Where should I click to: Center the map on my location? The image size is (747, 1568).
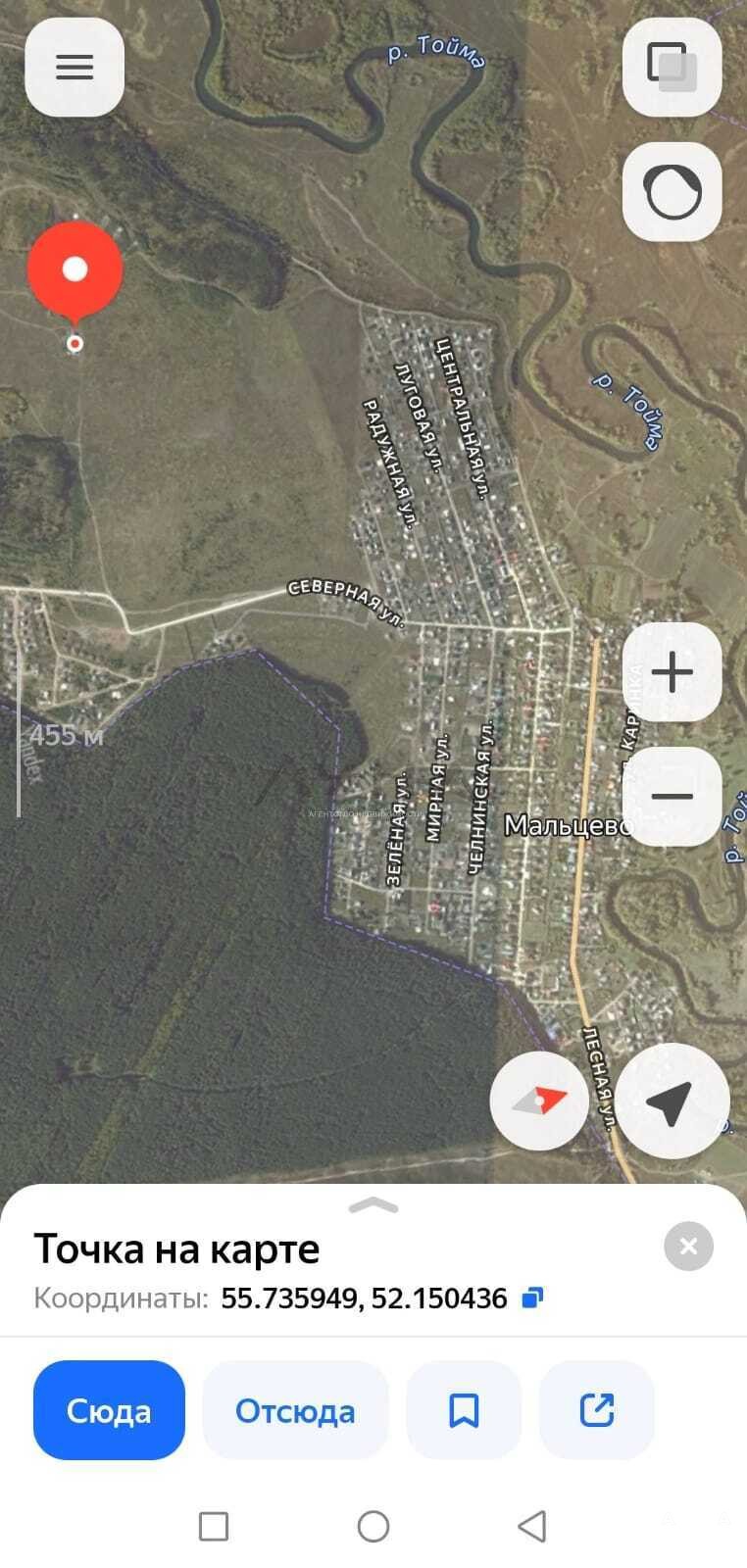pyautogui.click(x=672, y=1101)
